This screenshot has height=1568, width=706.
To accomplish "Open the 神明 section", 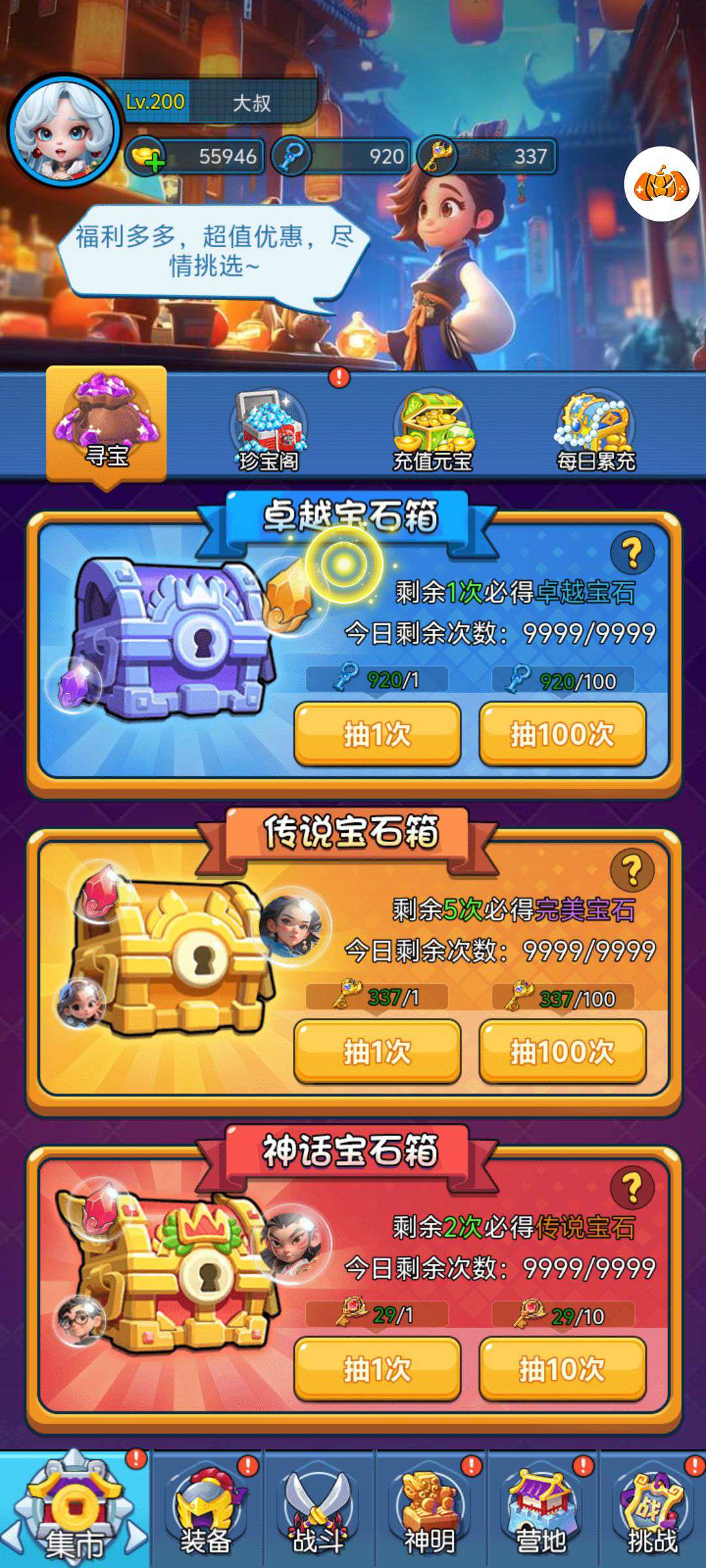I will 429,1509.
